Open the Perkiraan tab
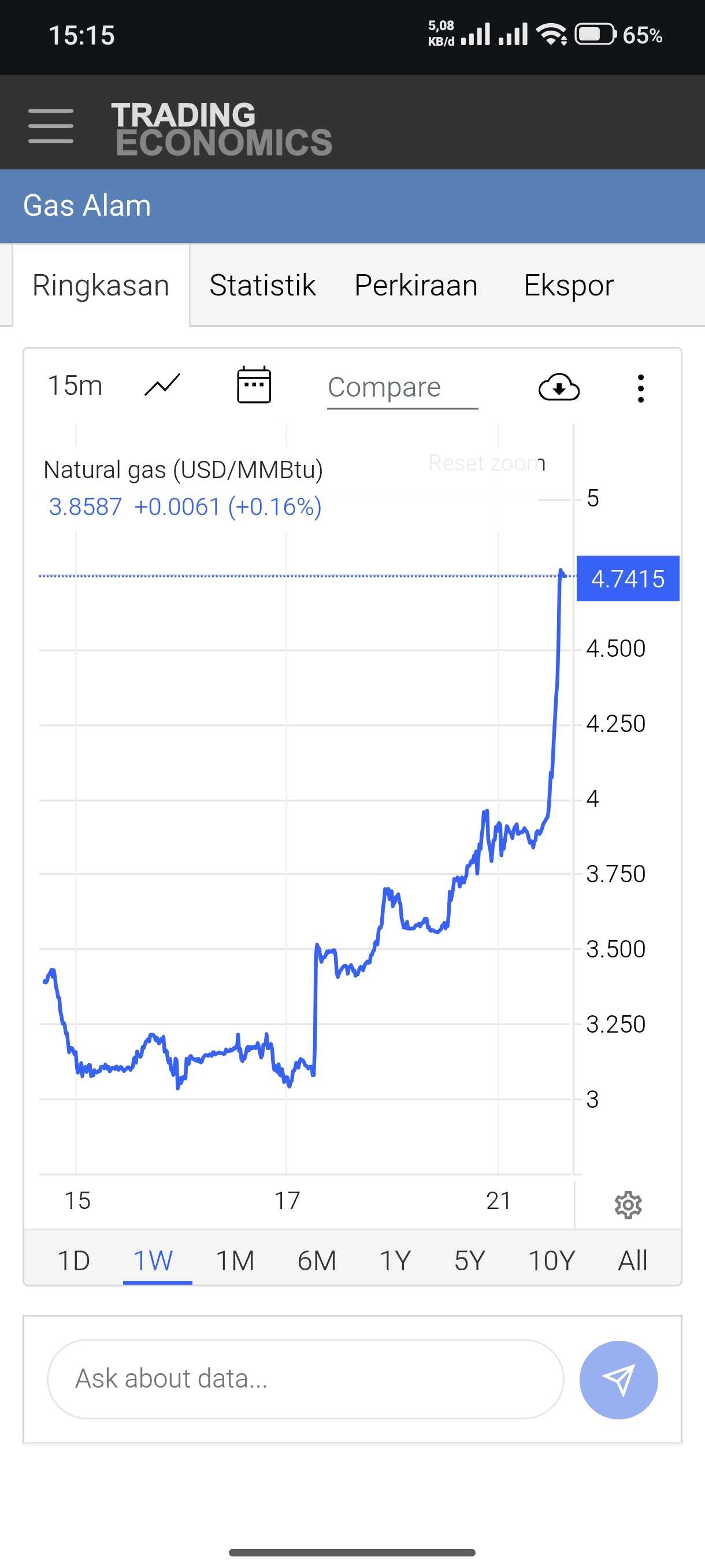The width and height of the screenshot is (705, 1568). point(416,286)
